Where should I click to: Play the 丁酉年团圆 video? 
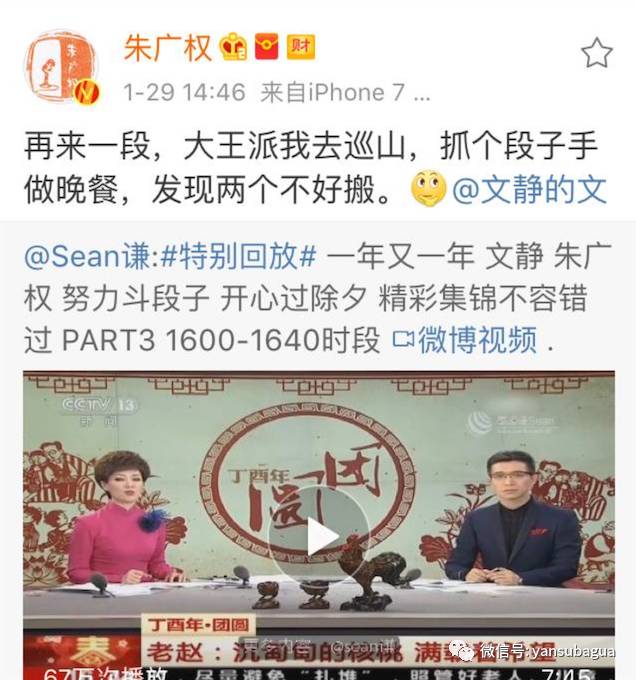pos(319,536)
